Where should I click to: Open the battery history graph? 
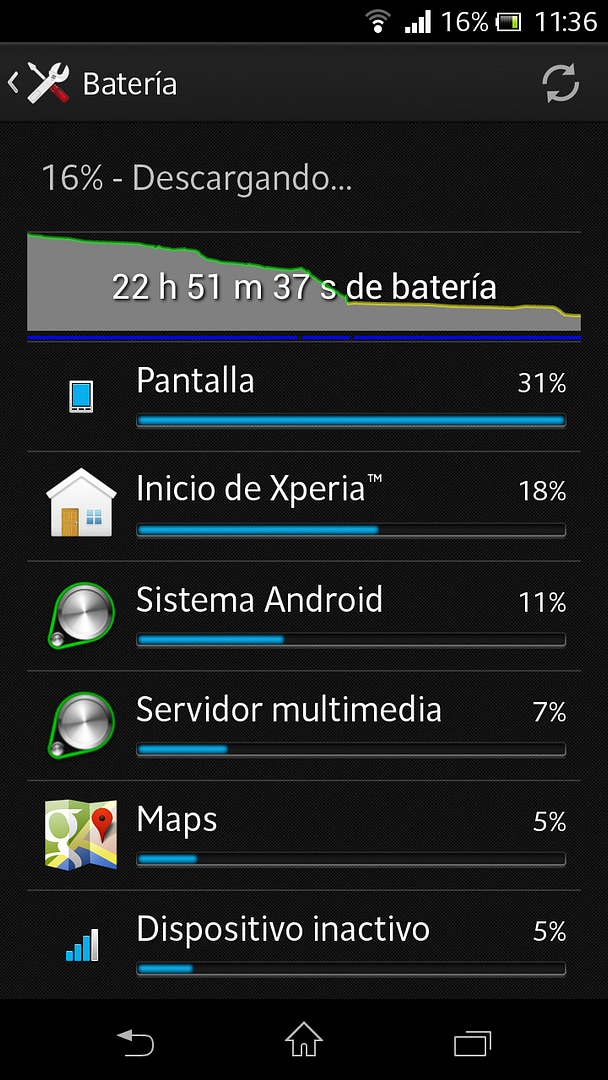click(304, 285)
